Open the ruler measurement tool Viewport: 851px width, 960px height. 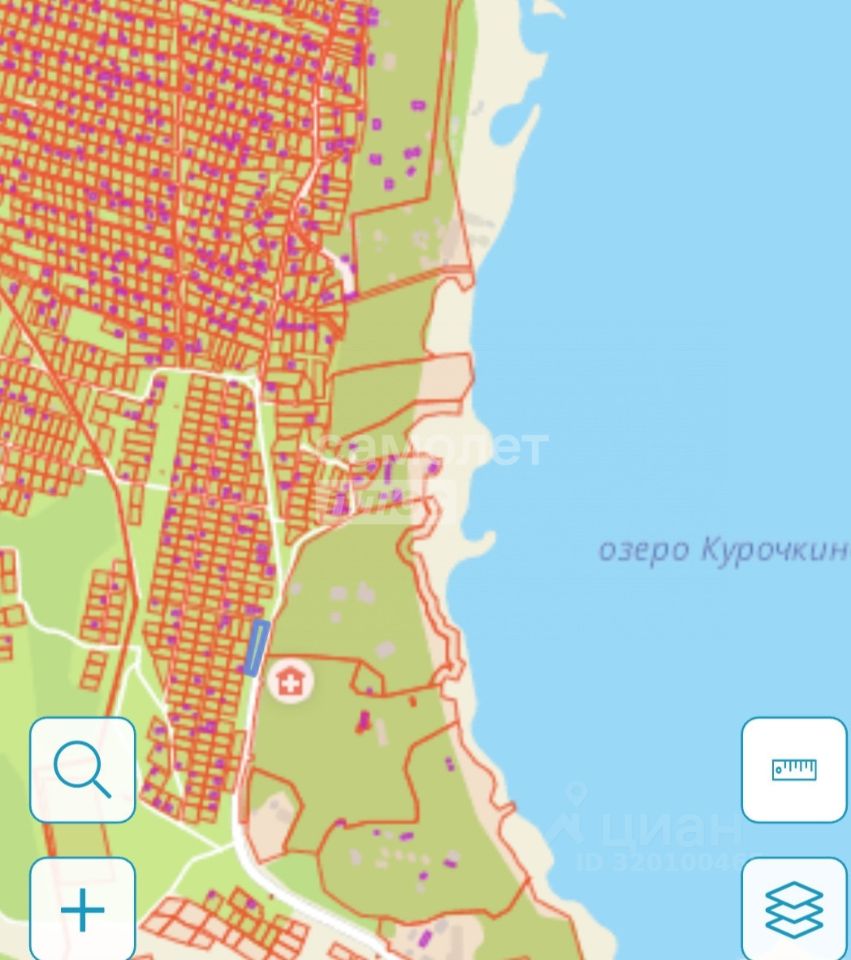pyautogui.click(x=794, y=770)
